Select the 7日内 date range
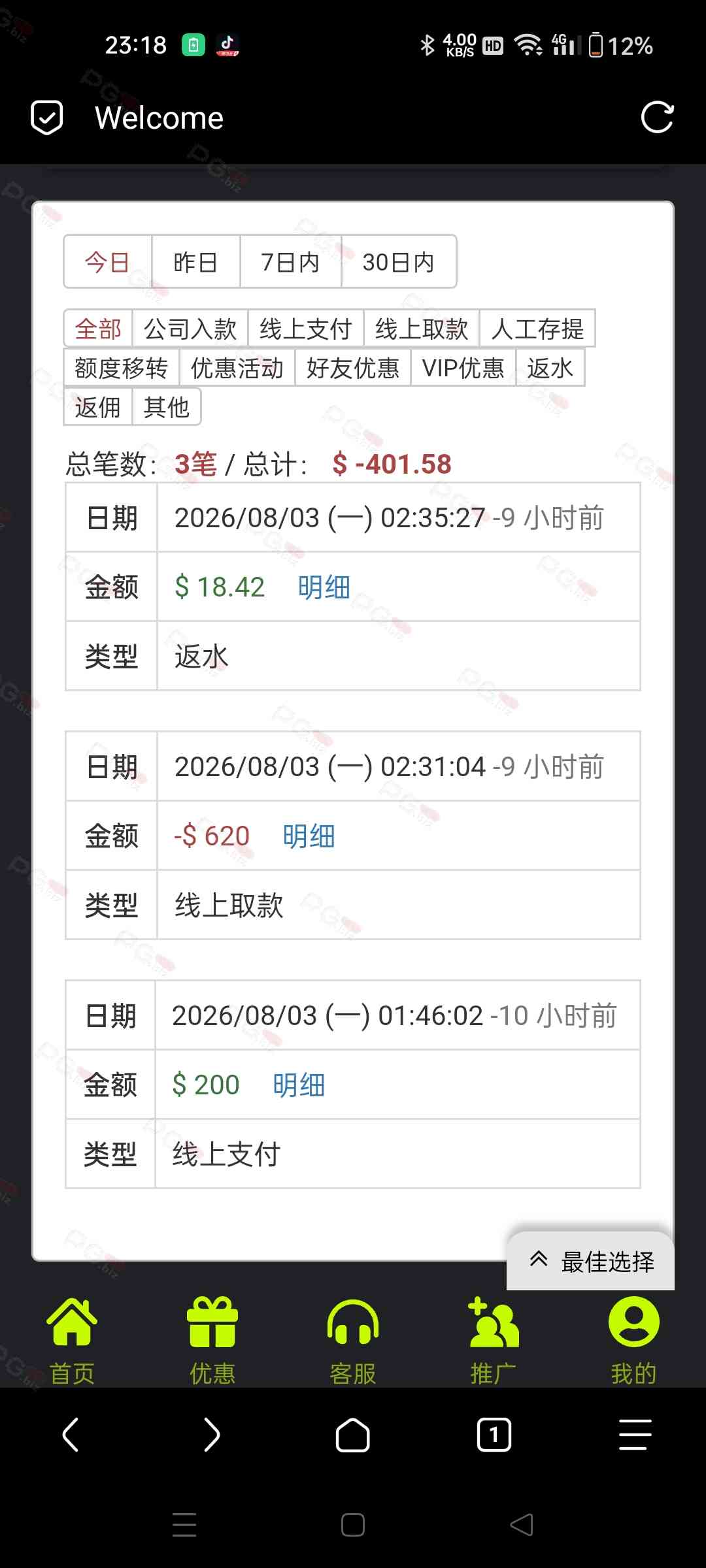Viewport: 706px width, 1568px height. tap(290, 262)
